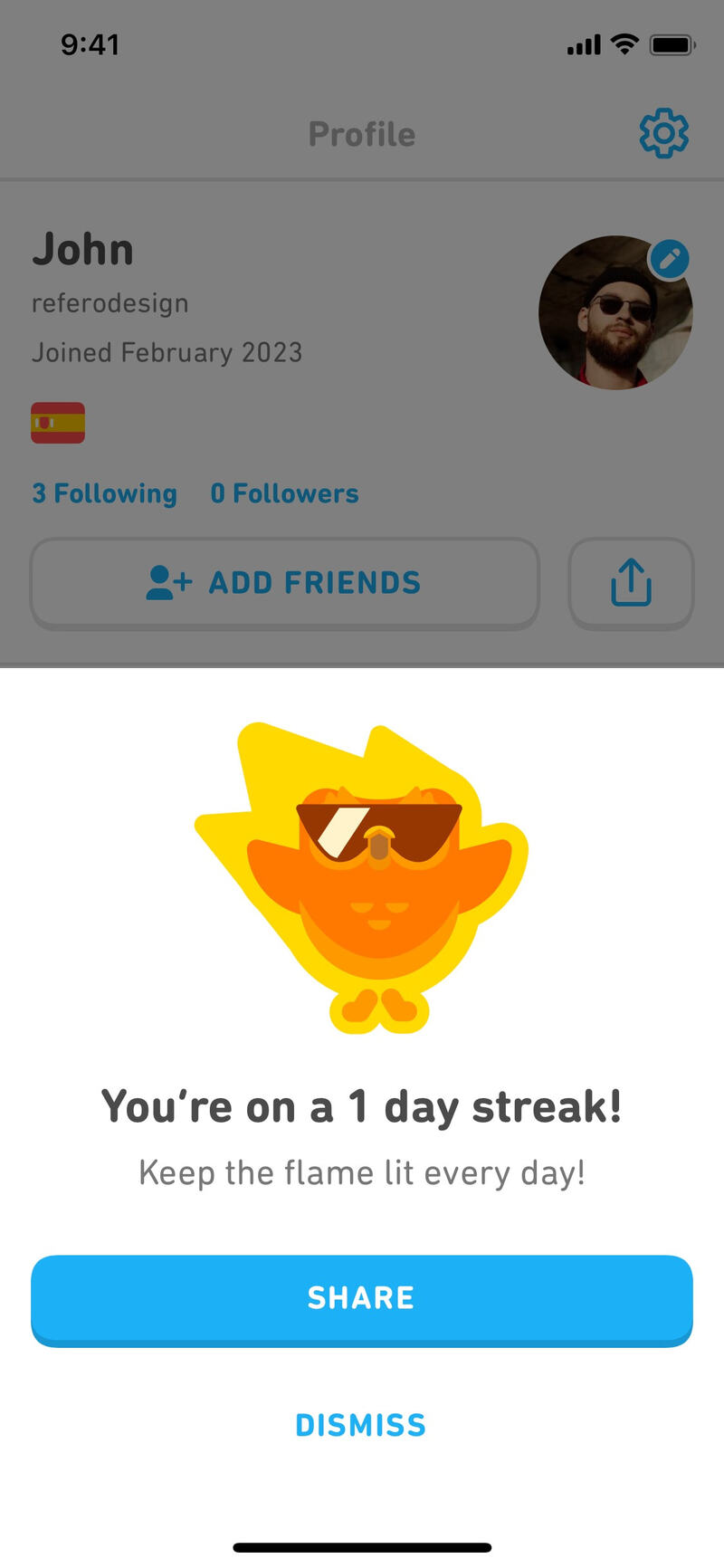Click the share profile icon
724x1568 pixels.
[x=631, y=583]
